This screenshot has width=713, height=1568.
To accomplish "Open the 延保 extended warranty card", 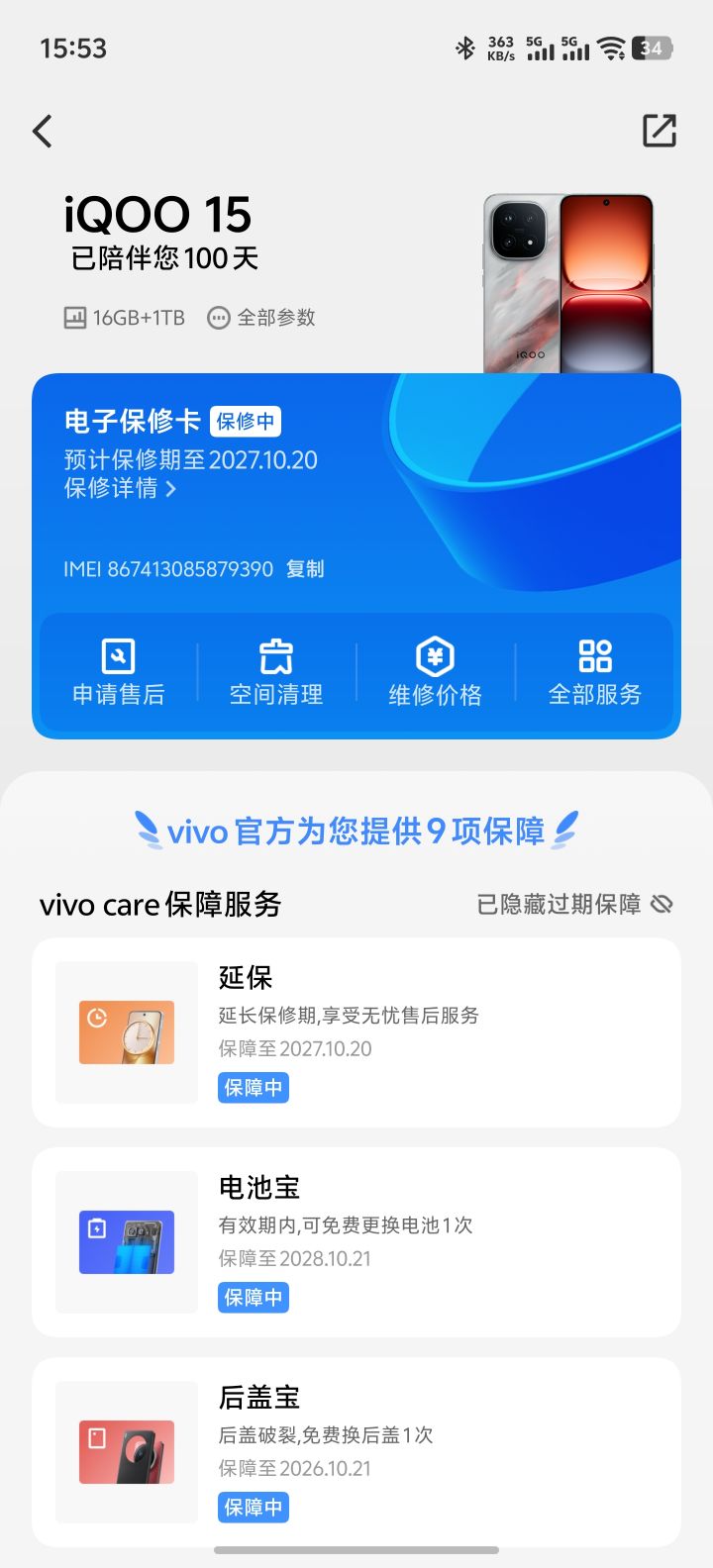I will [356, 1032].
